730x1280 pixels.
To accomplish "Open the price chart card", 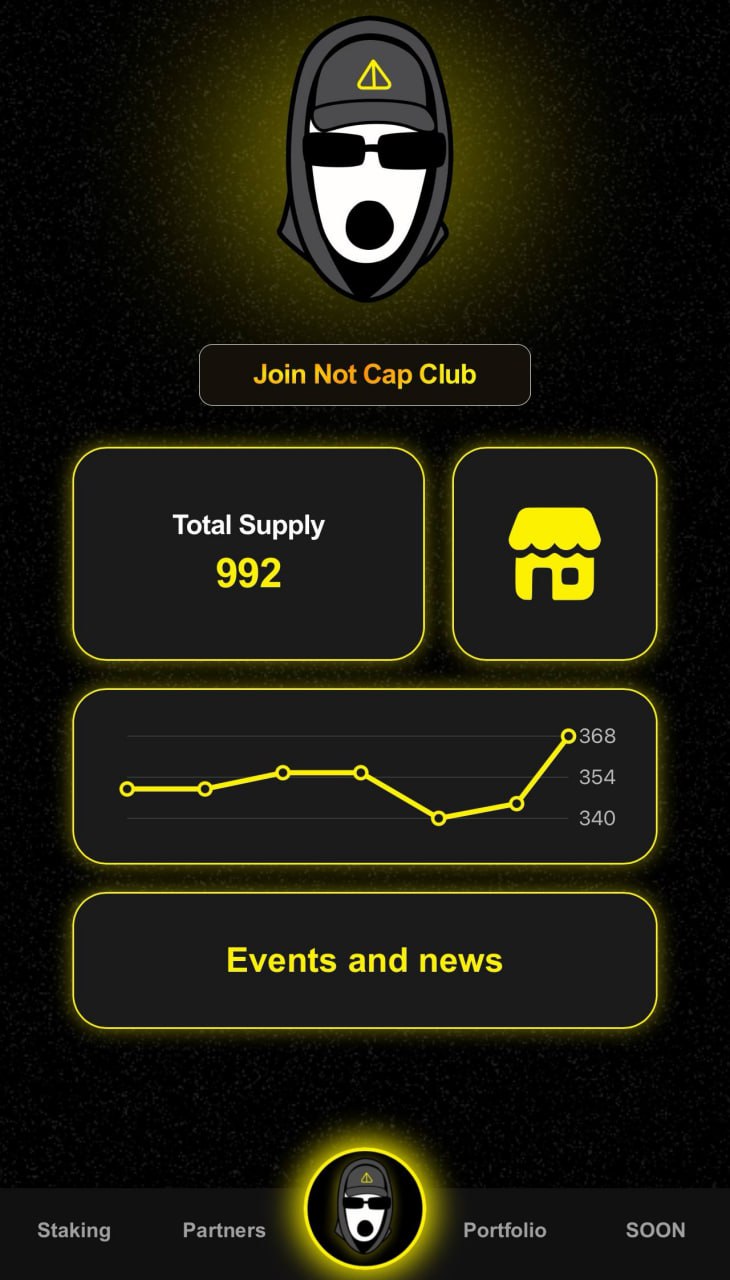I will tap(364, 776).
